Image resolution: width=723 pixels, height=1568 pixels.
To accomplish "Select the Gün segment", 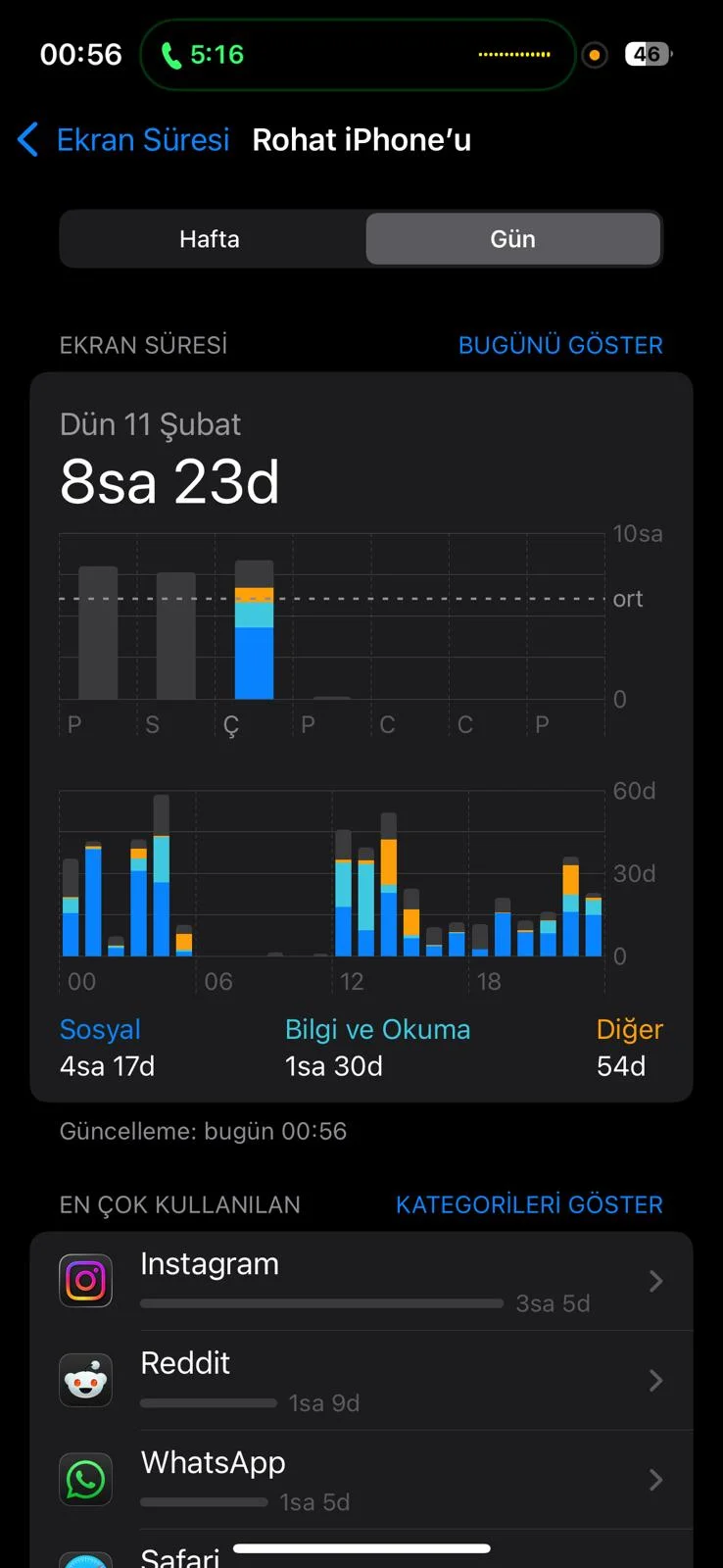I will [512, 239].
